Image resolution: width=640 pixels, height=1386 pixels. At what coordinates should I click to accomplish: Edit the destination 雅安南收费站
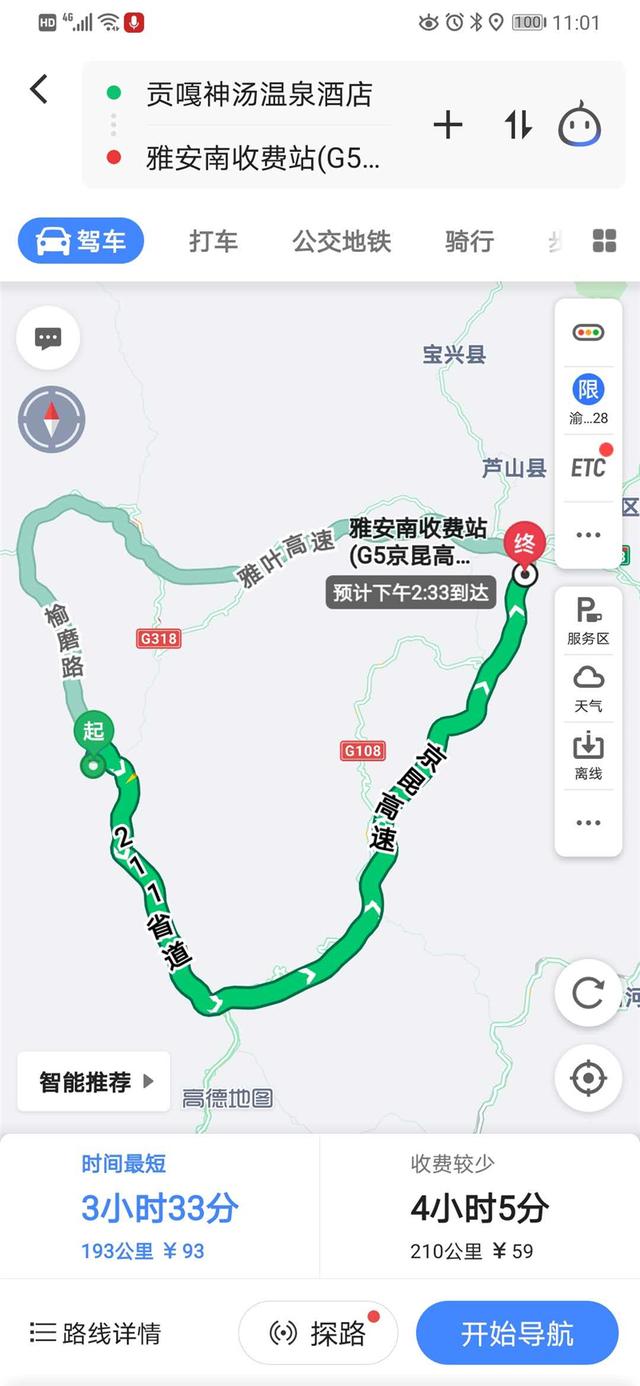click(262, 157)
